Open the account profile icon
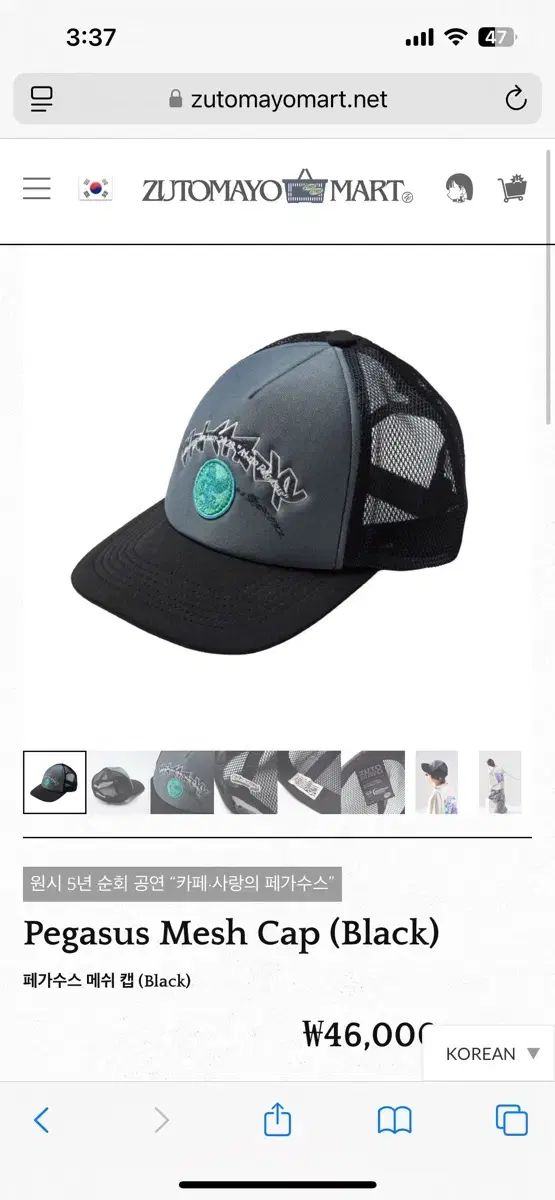 [x=458, y=188]
